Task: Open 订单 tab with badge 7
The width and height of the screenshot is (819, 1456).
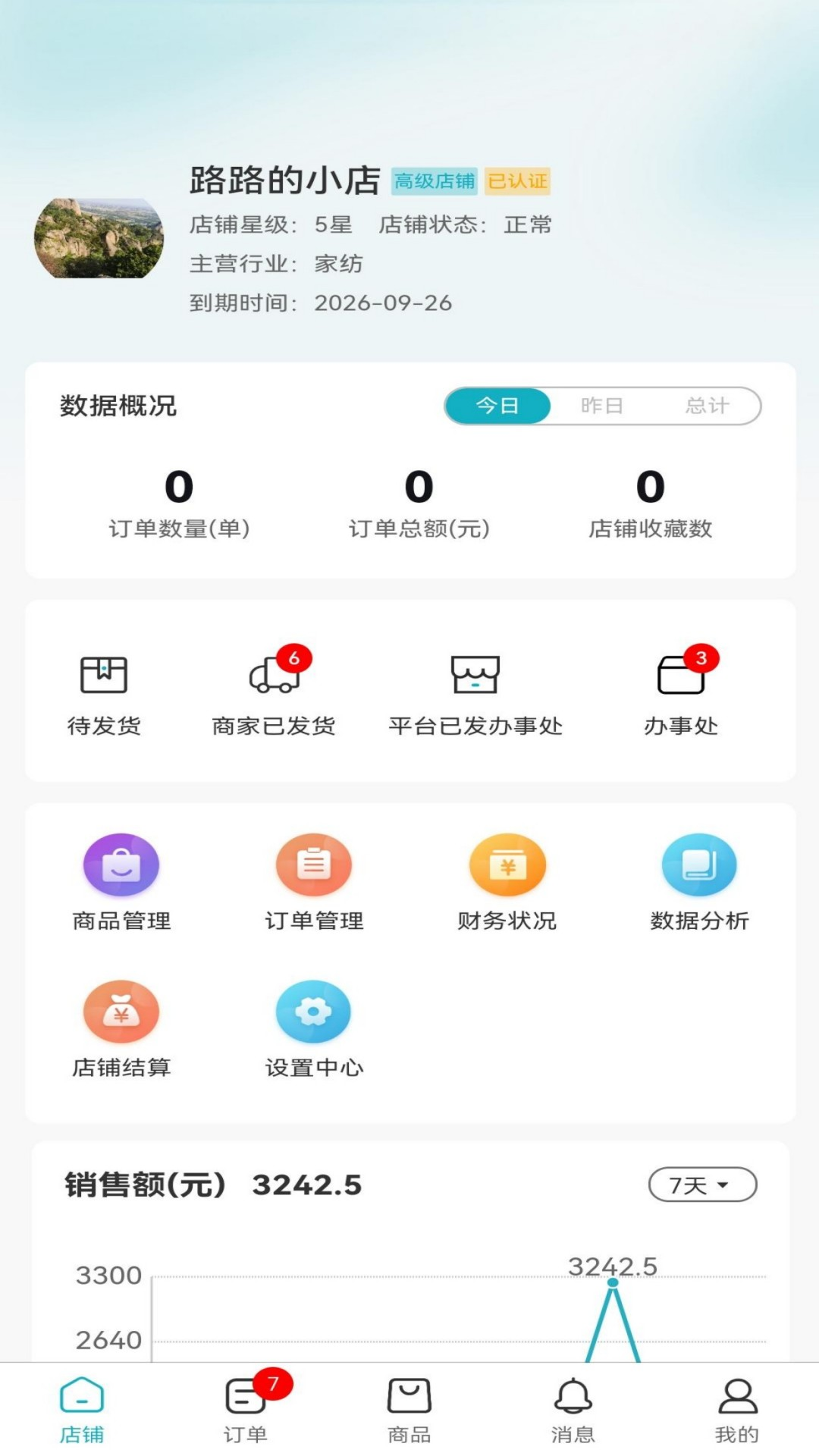Action: tap(246, 1407)
